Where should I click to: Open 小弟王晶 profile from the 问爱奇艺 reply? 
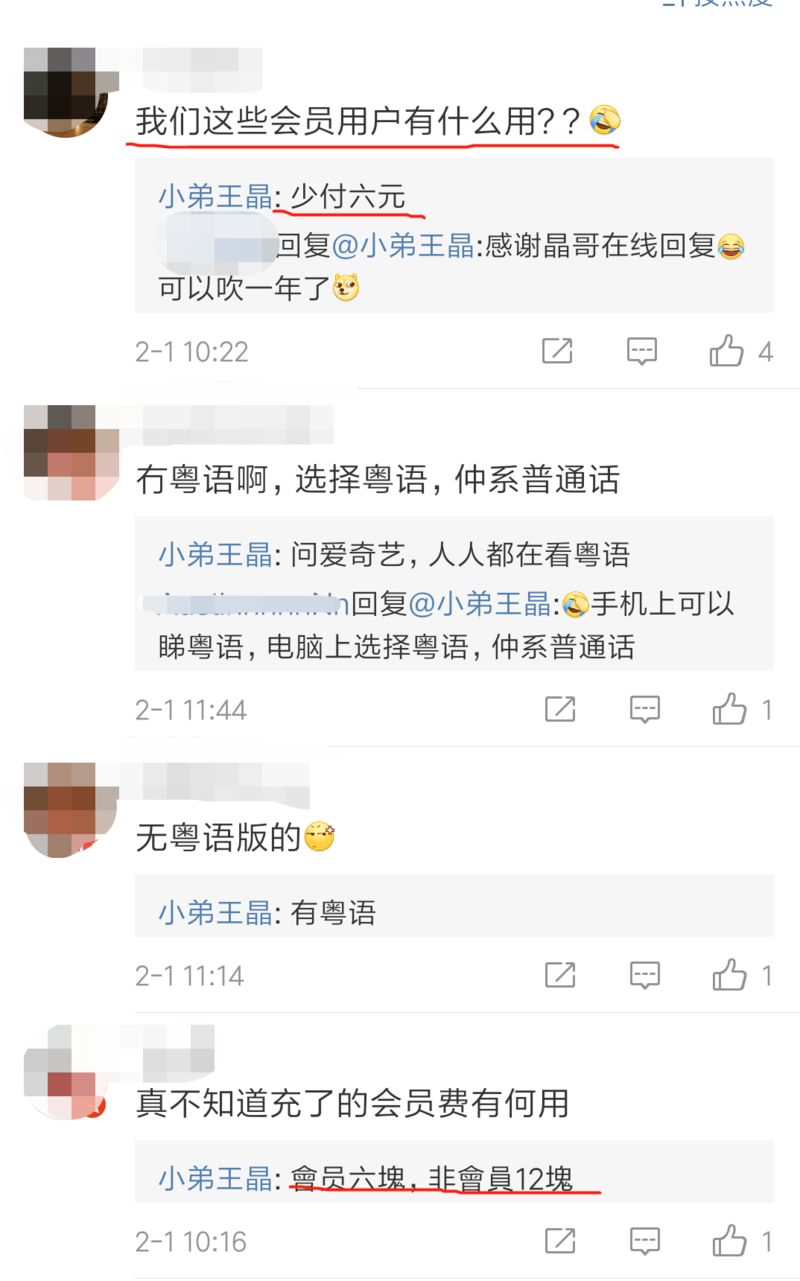215,554
